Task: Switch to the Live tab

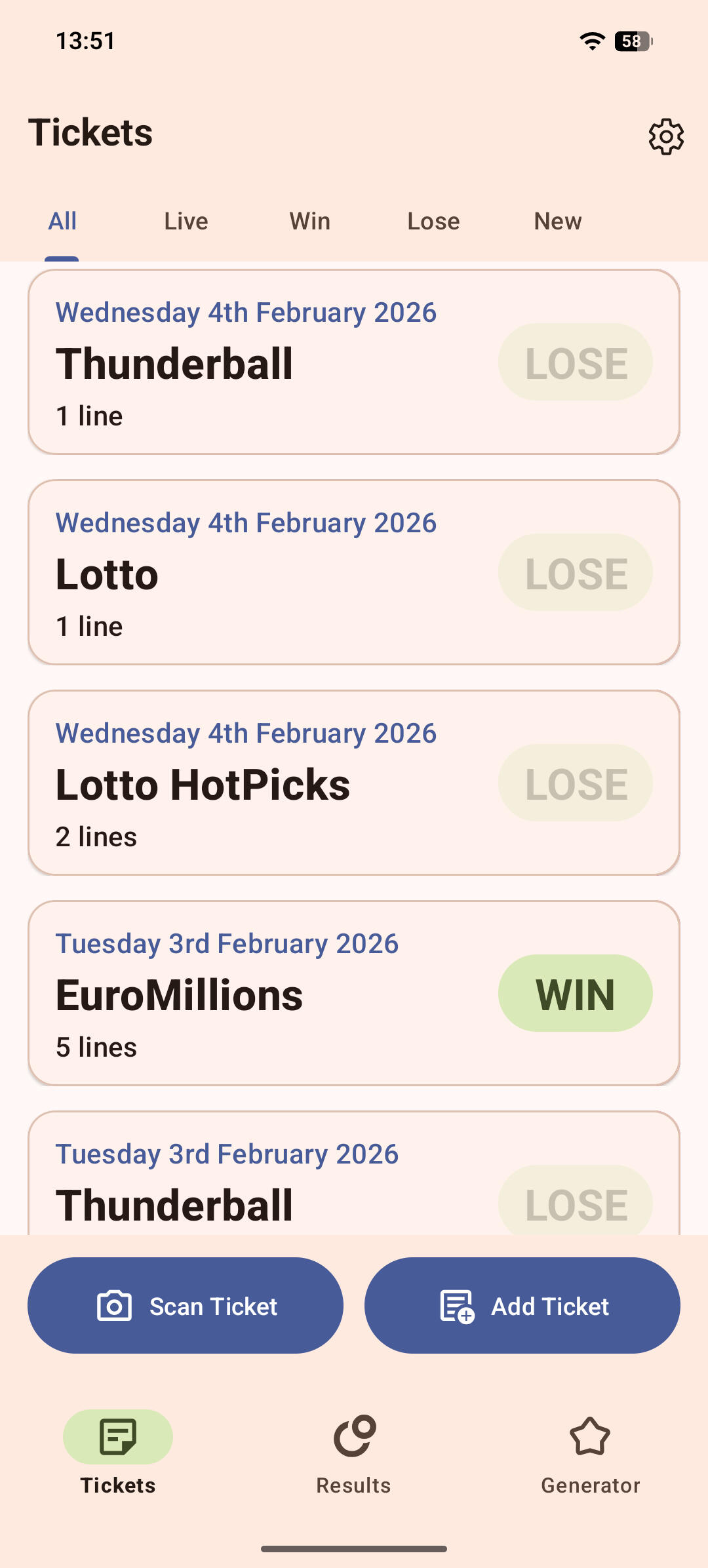Action: tap(186, 222)
